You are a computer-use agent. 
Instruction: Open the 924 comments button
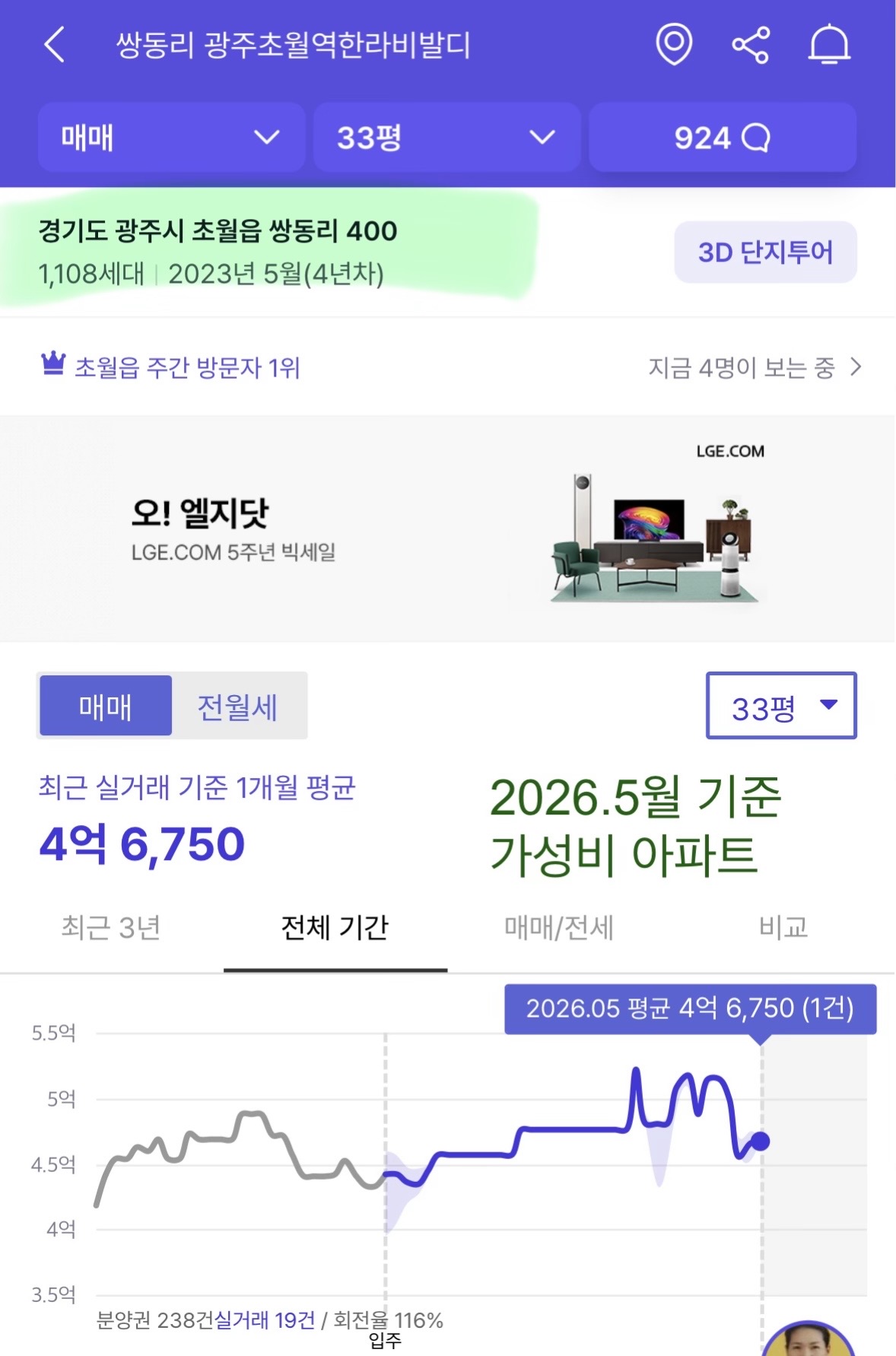click(x=723, y=138)
